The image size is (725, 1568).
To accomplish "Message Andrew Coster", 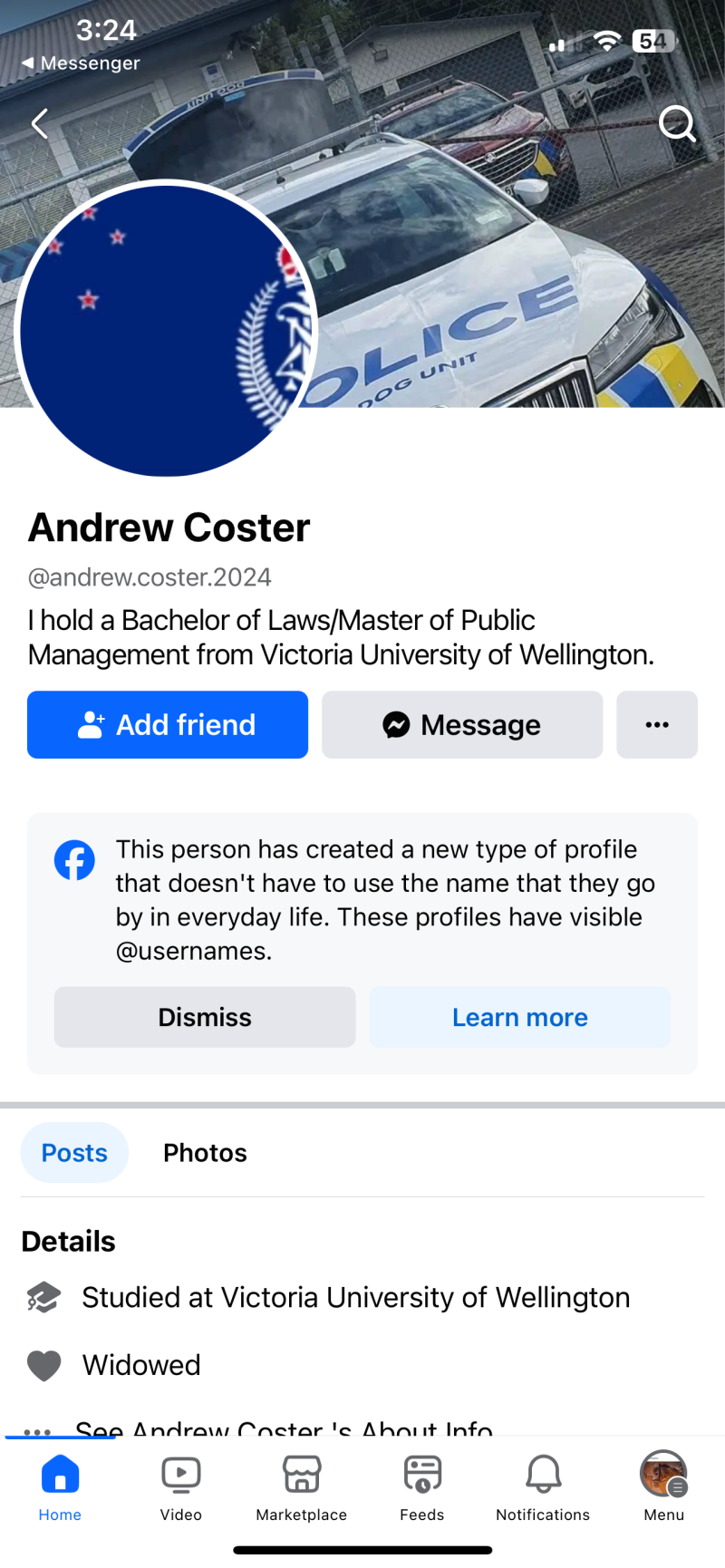I will [462, 725].
